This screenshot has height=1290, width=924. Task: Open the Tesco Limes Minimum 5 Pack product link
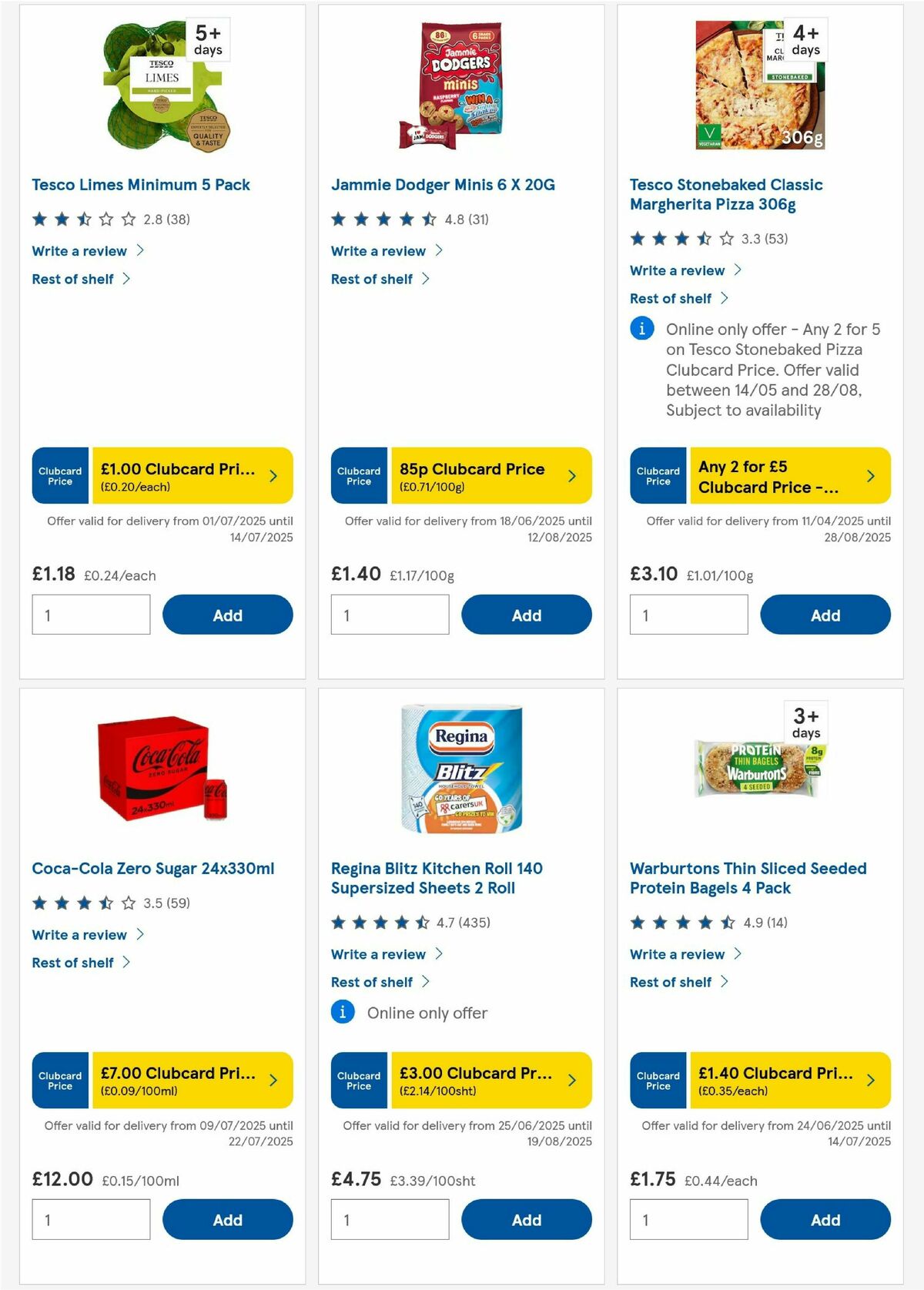(x=140, y=185)
